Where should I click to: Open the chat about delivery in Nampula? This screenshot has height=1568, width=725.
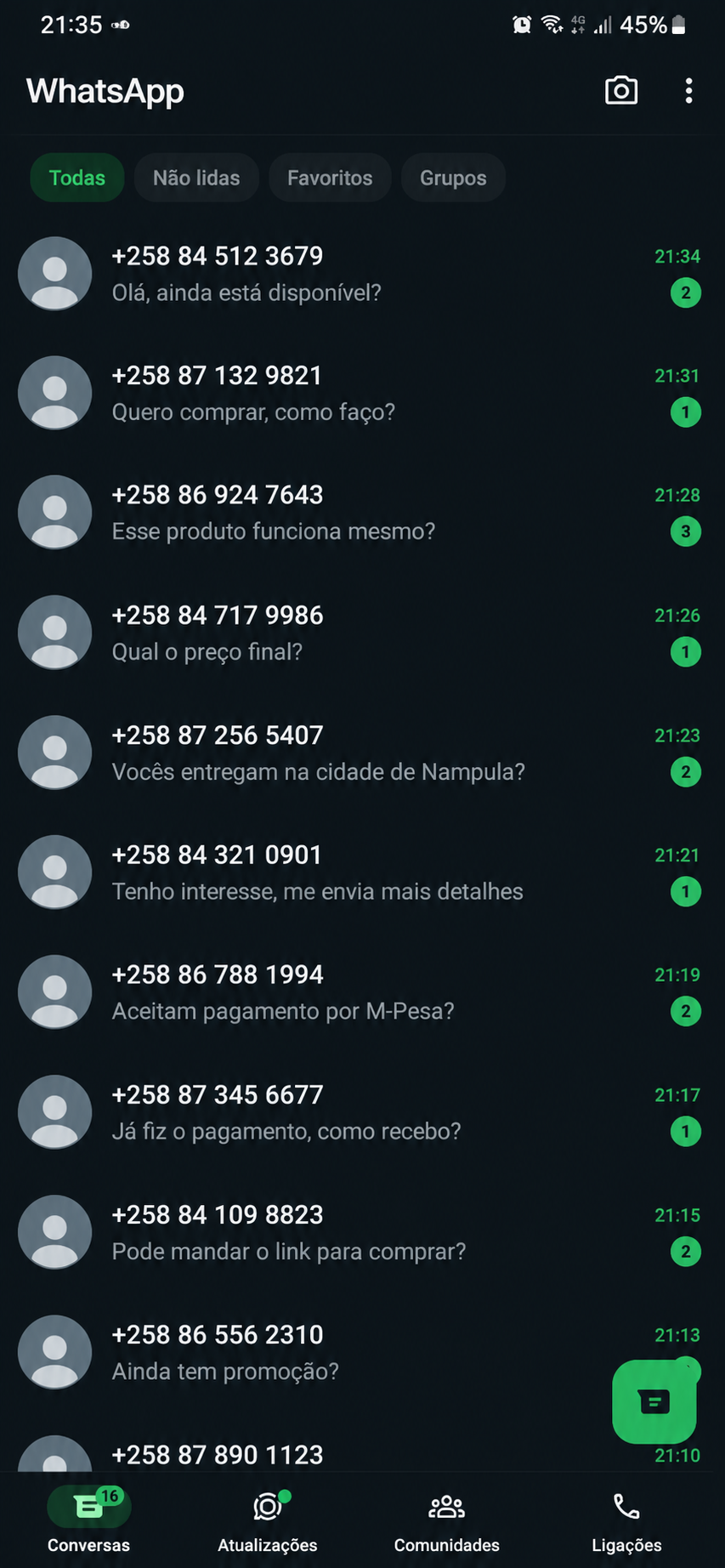[362, 753]
